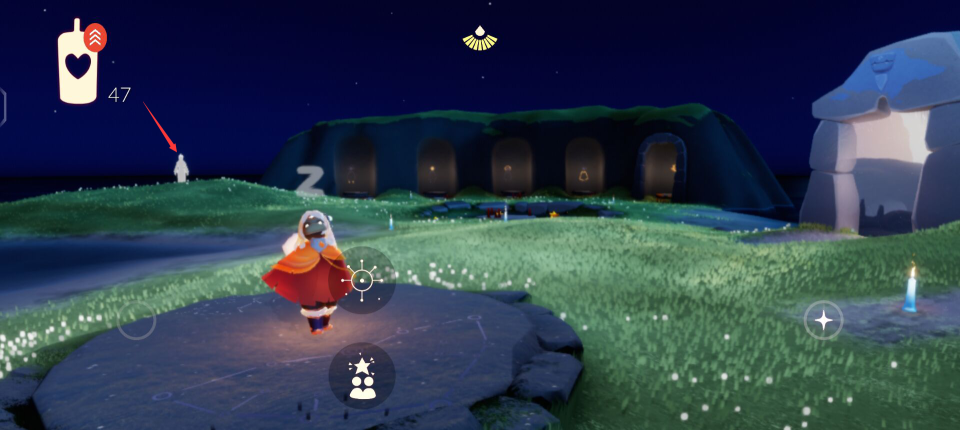Open the hexagon side menu tab
Viewport: 960px width, 430px height.
(x=3, y=107)
